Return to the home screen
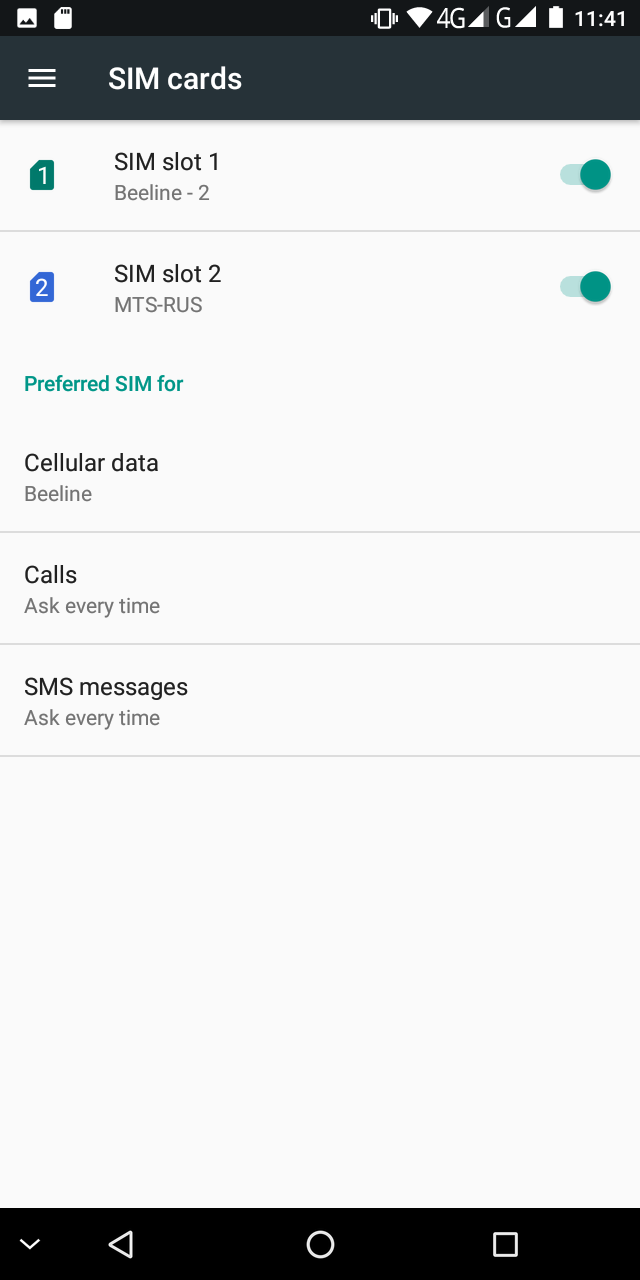Screen dimensions: 640x1280 pos(320,1244)
